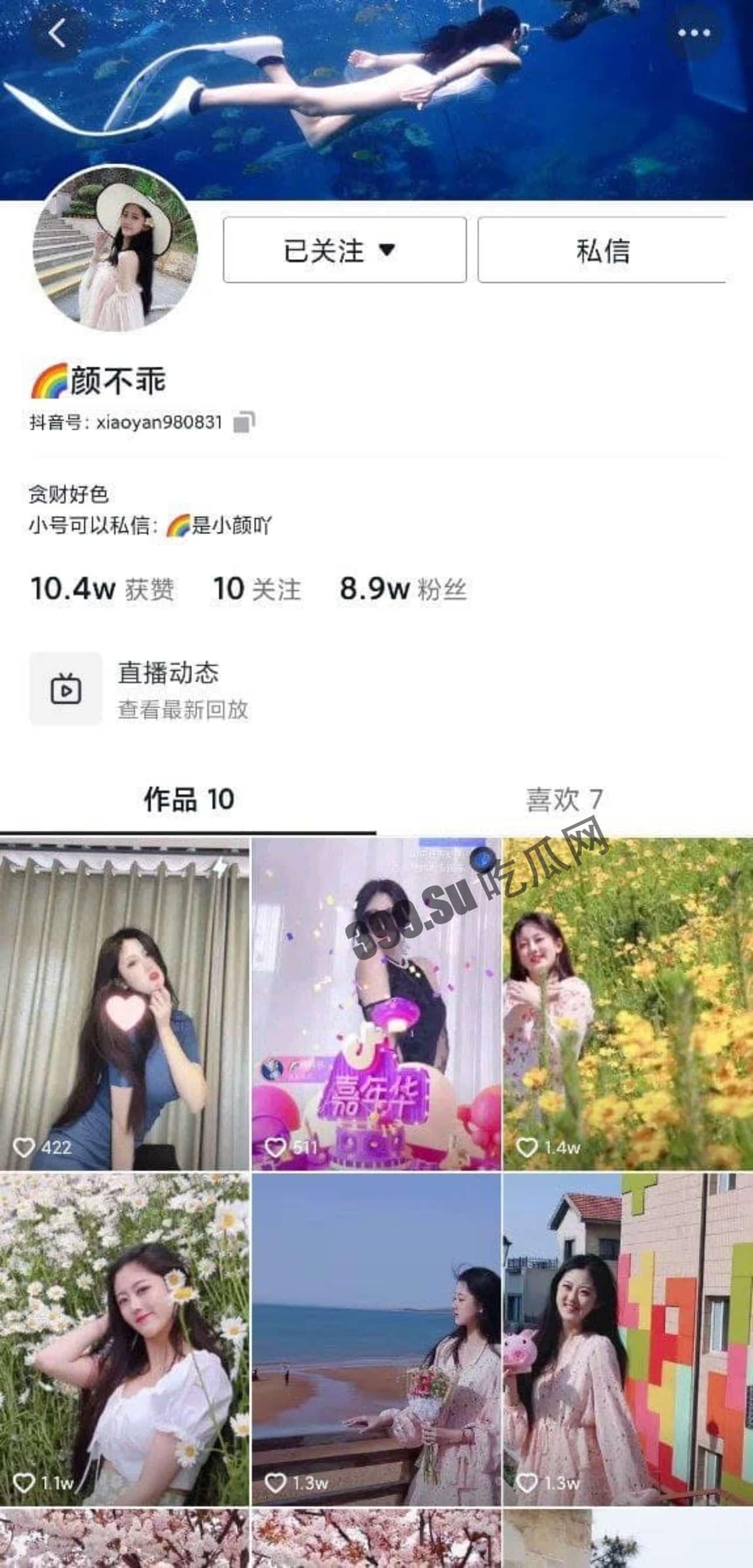This screenshot has width=753, height=1568.
Task: Open the video with 422 likes
Action: pyautogui.click(x=124, y=1004)
